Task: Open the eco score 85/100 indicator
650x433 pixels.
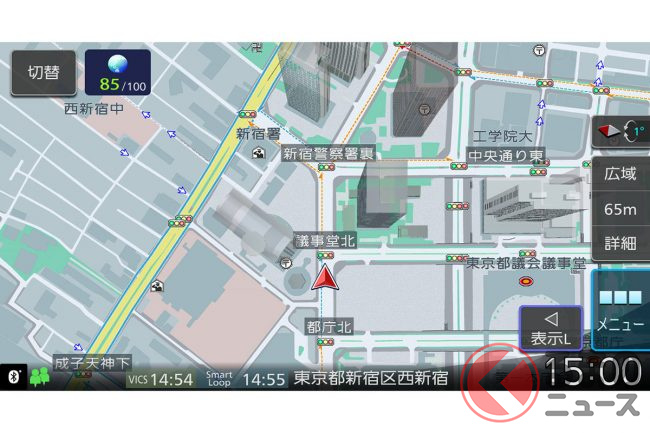Action: (x=118, y=73)
